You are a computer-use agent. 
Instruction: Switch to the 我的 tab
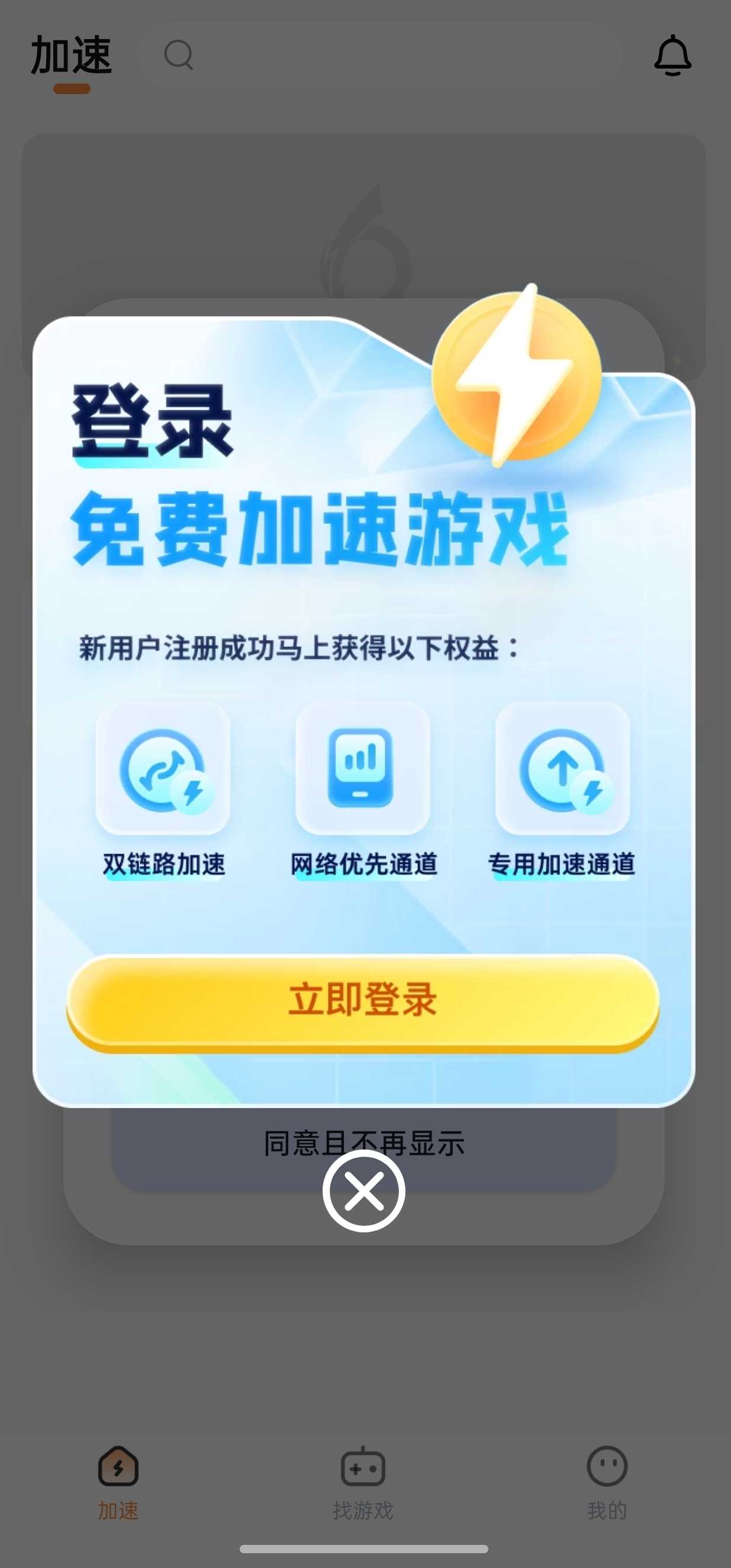tap(607, 1482)
